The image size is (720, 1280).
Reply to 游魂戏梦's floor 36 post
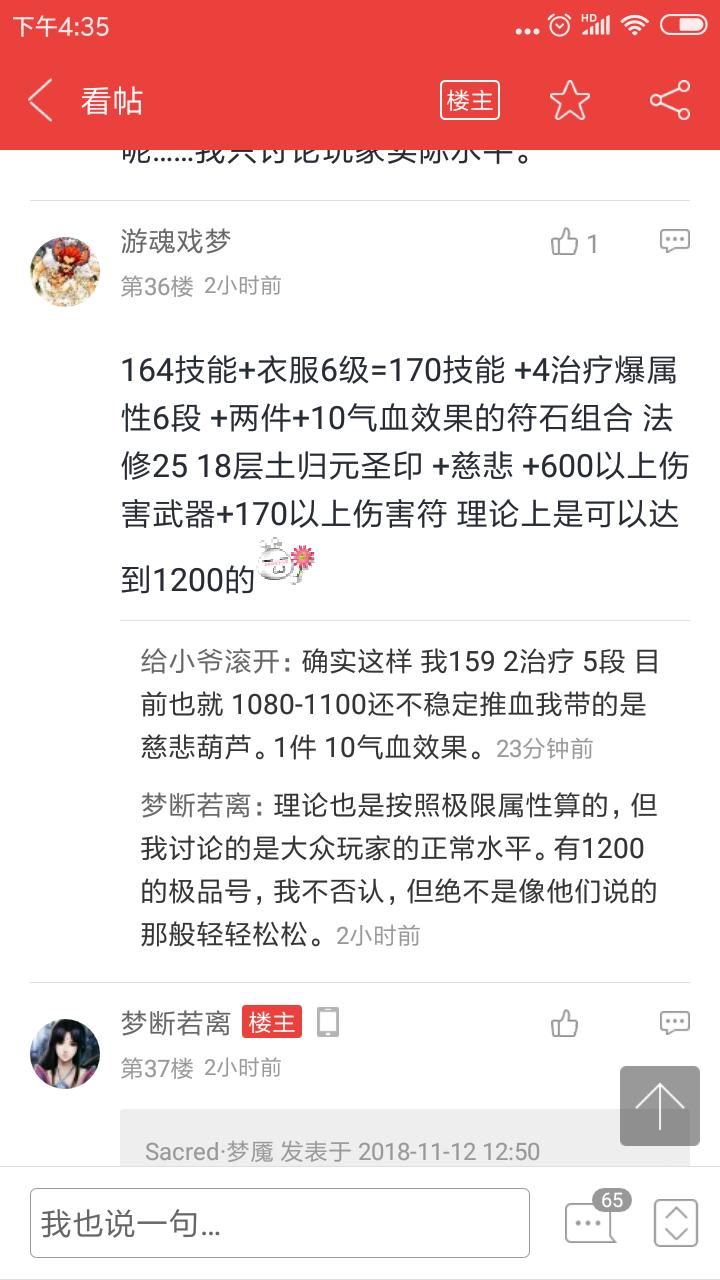pyautogui.click(x=674, y=241)
